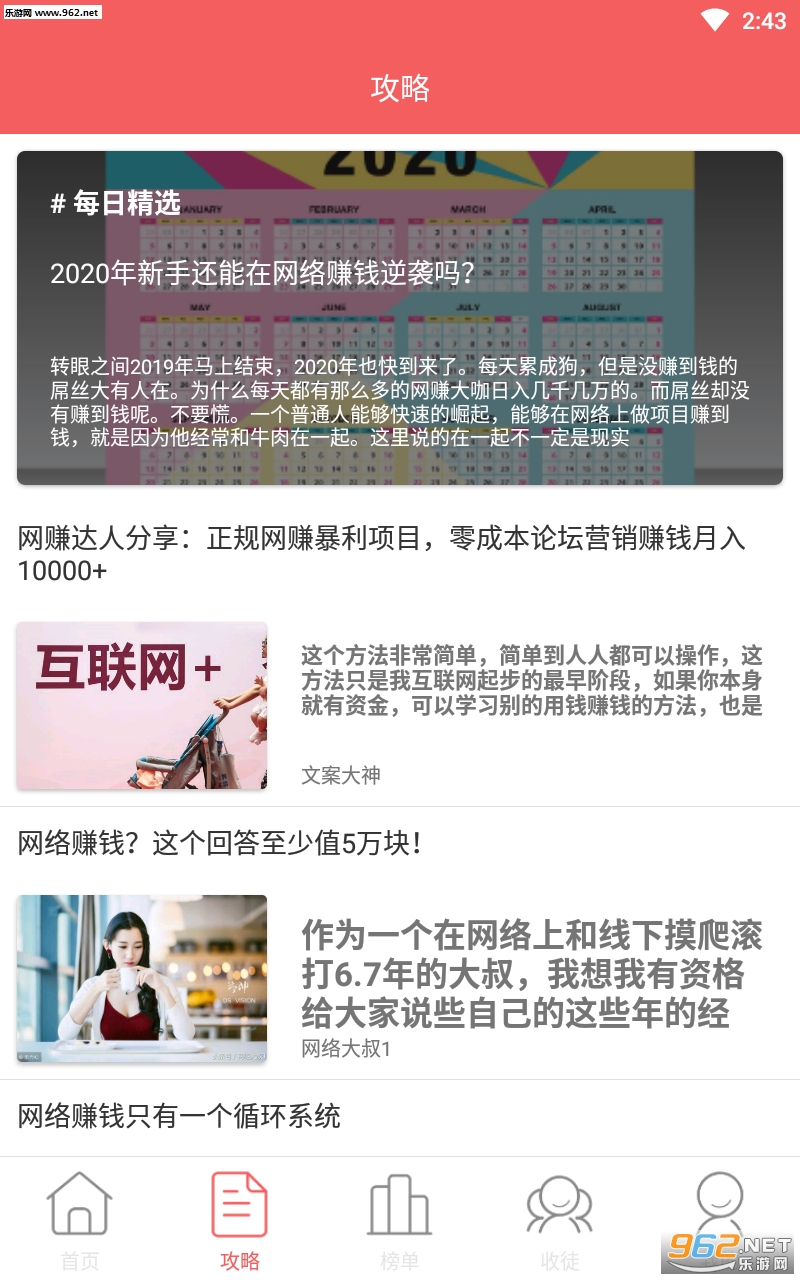Open article 网赚达人分享 正规网赚暴利项目
800x1280 pixels.
coord(382,555)
